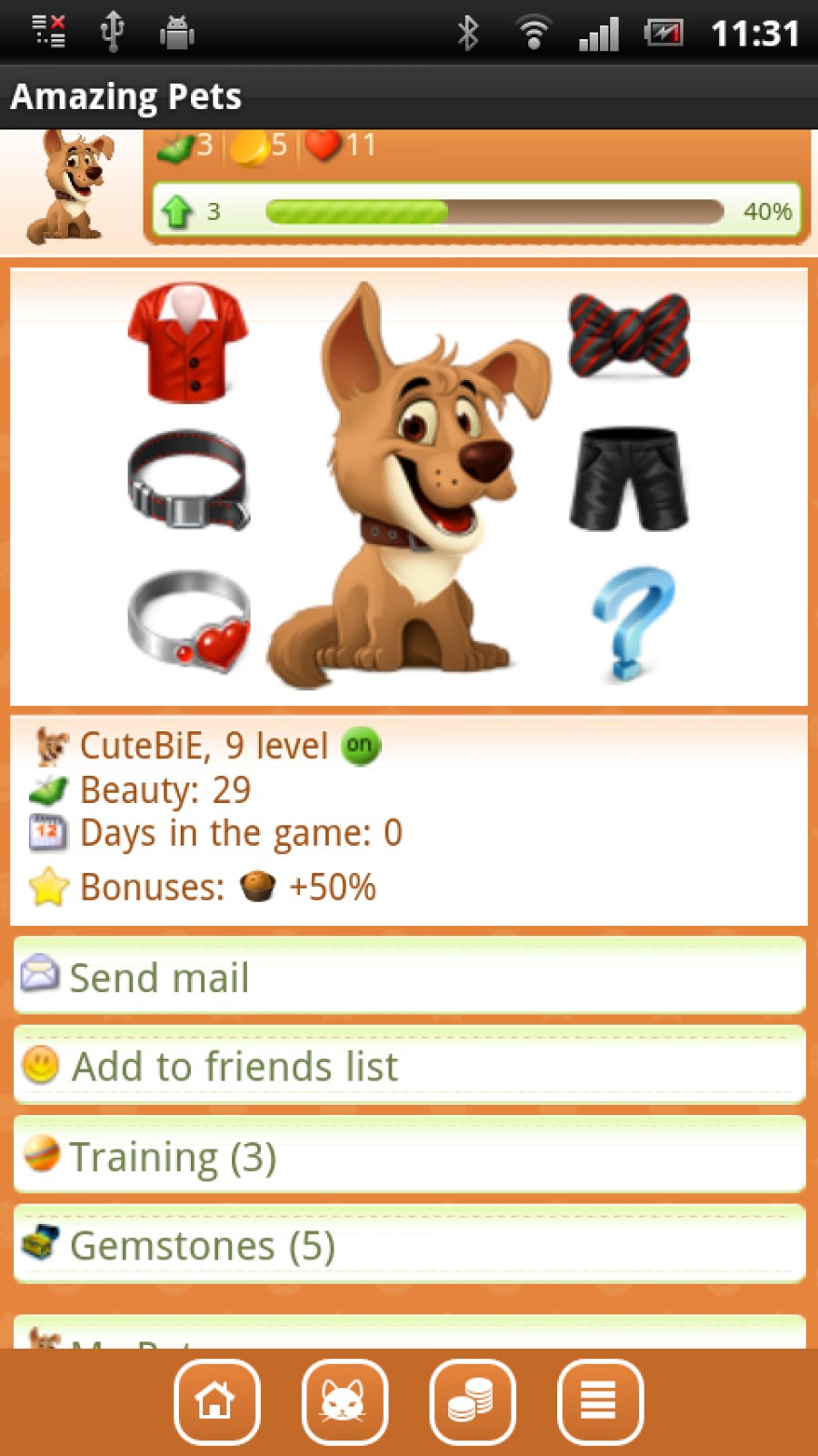
Task: Select the black collar item
Action: (x=188, y=480)
